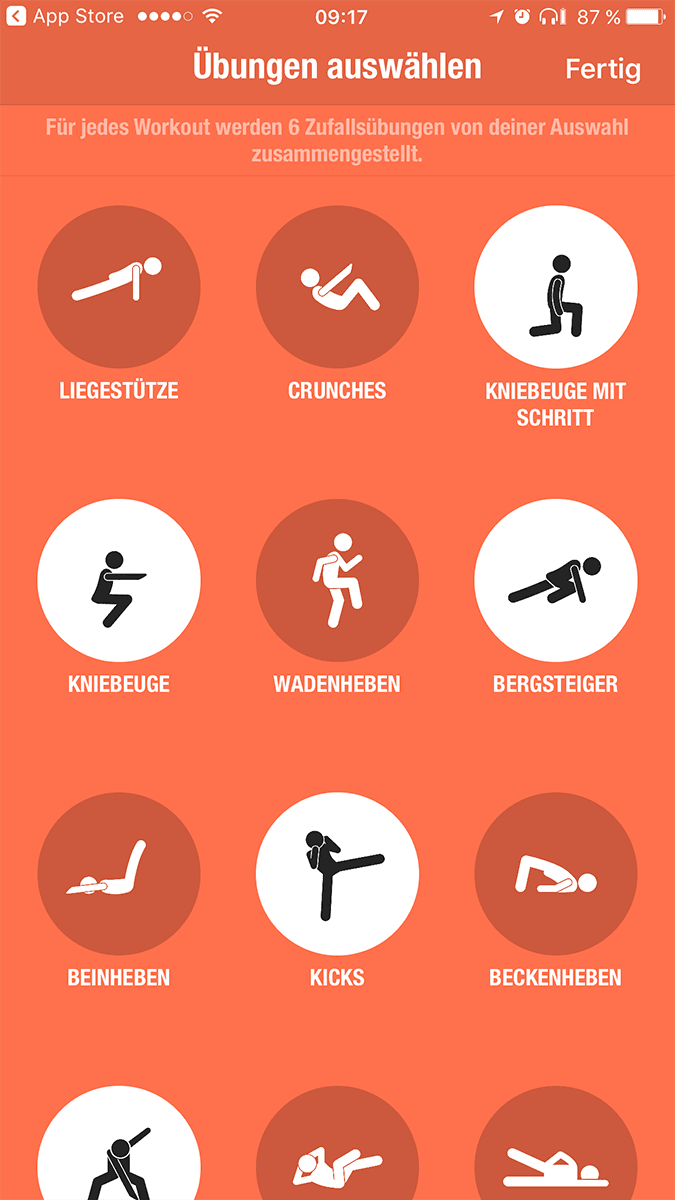The height and width of the screenshot is (1200, 675).
Task: Tap Fertig to confirm selection
Action: pyautogui.click(x=603, y=69)
